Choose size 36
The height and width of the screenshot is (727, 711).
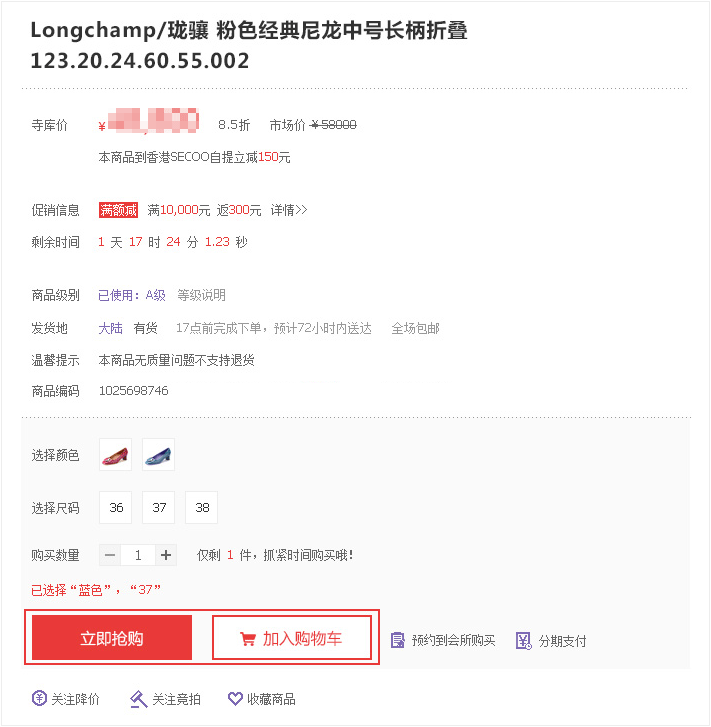tap(116, 508)
